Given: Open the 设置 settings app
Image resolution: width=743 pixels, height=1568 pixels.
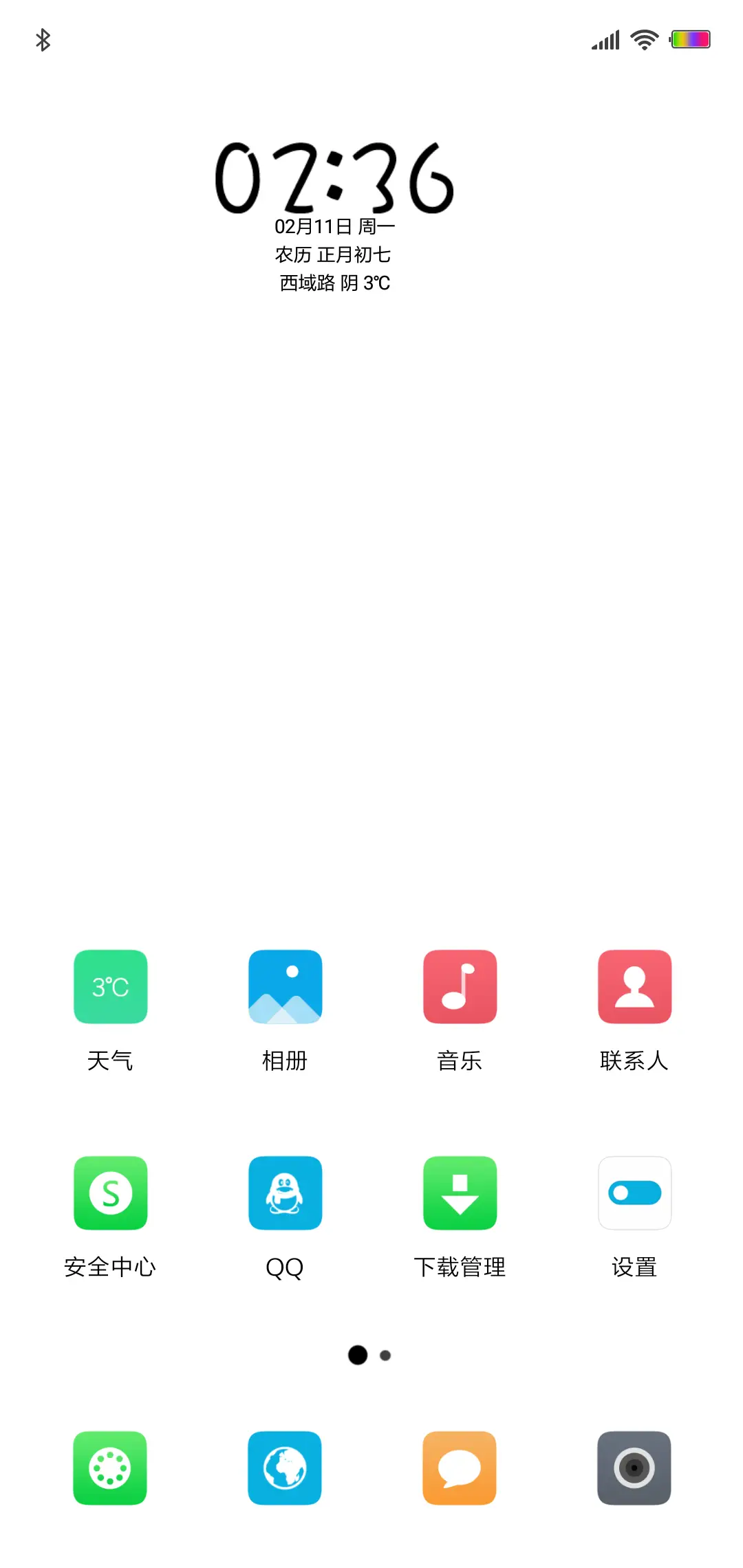Looking at the screenshot, I should (x=634, y=1193).
